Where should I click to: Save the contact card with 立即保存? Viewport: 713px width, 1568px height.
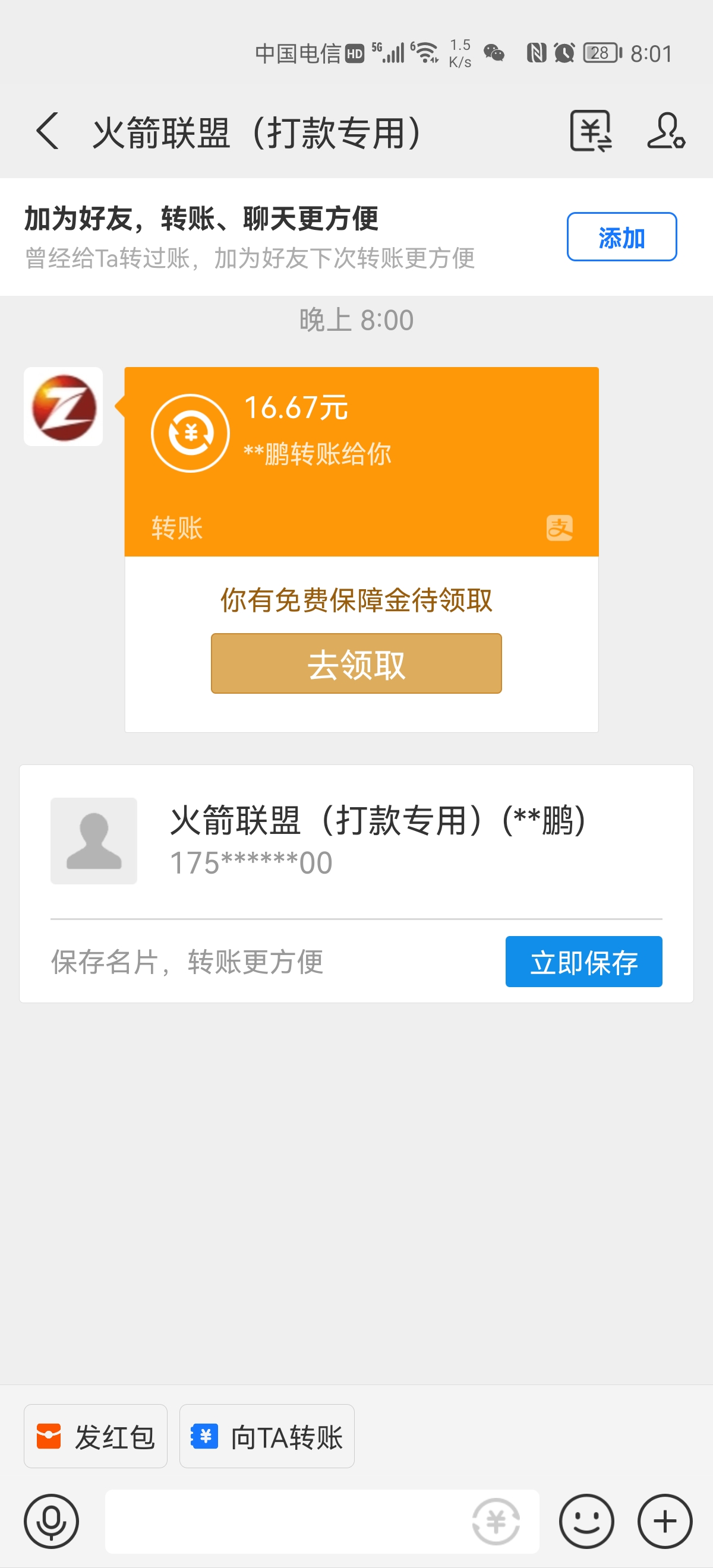click(x=583, y=962)
